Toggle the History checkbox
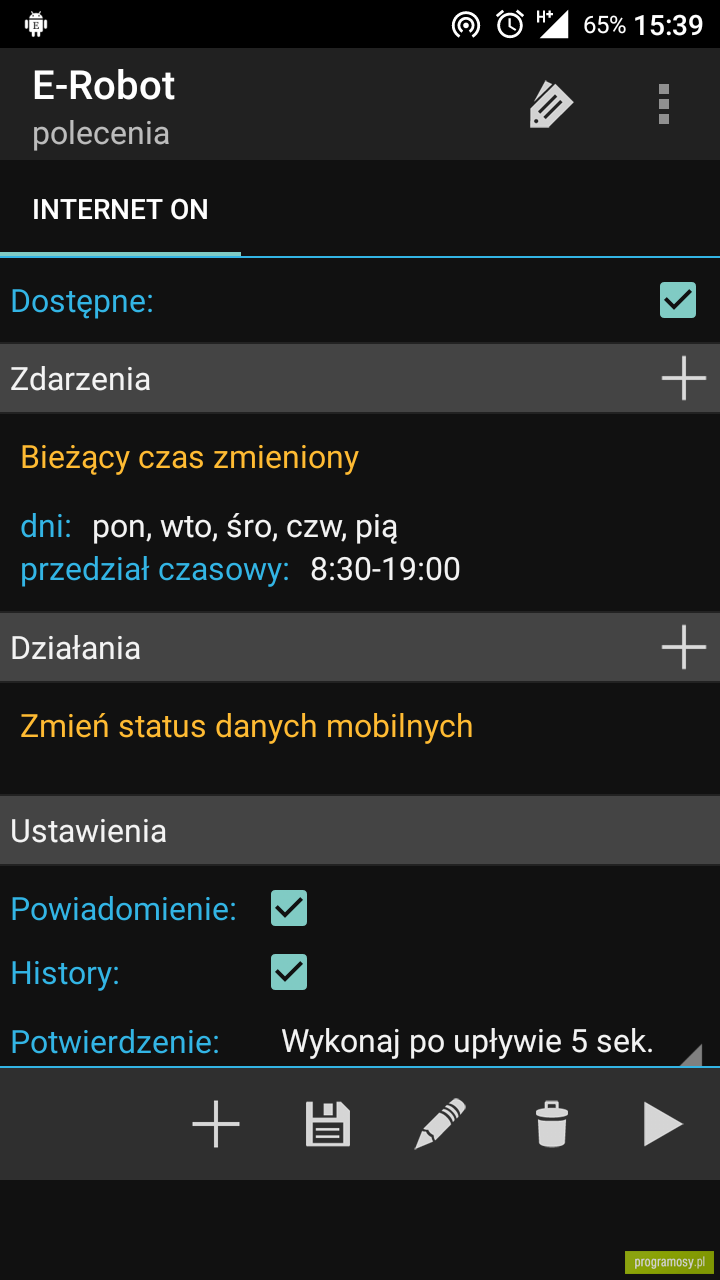This screenshot has height=1280, width=720. 289,972
